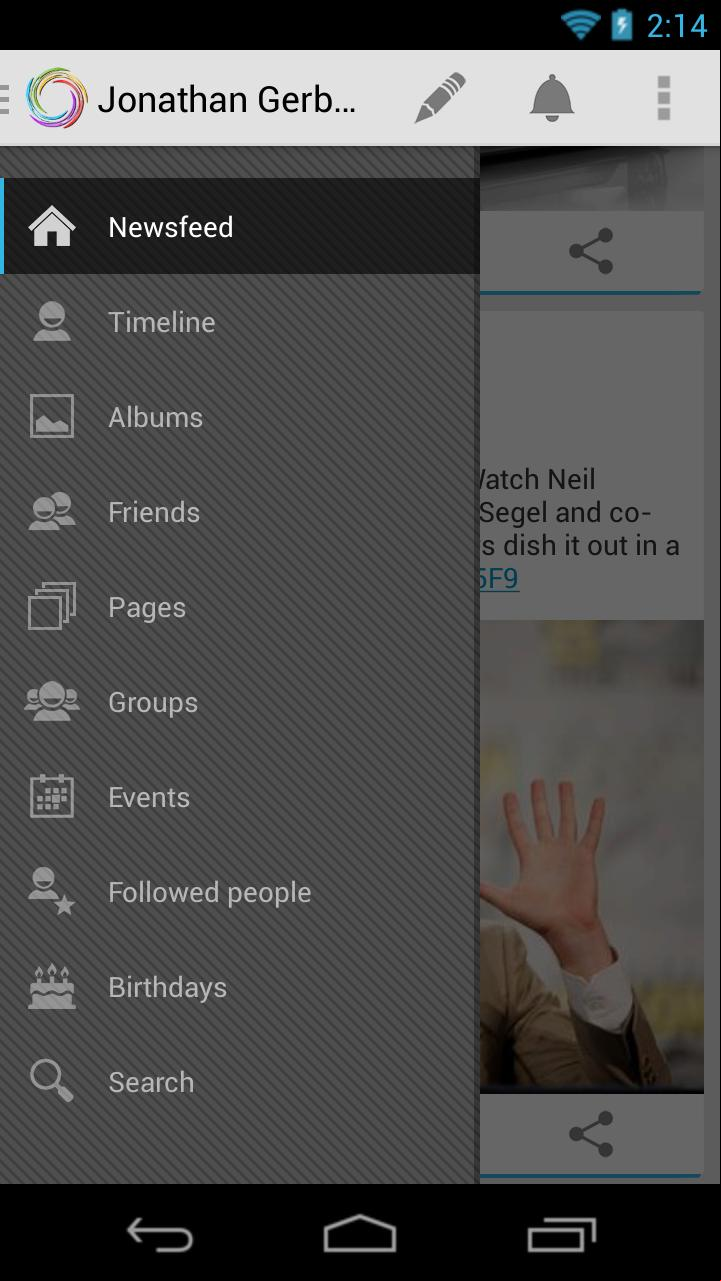721x1281 pixels.
Task: Share the Neil post below the photo
Action: click(591, 1134)
